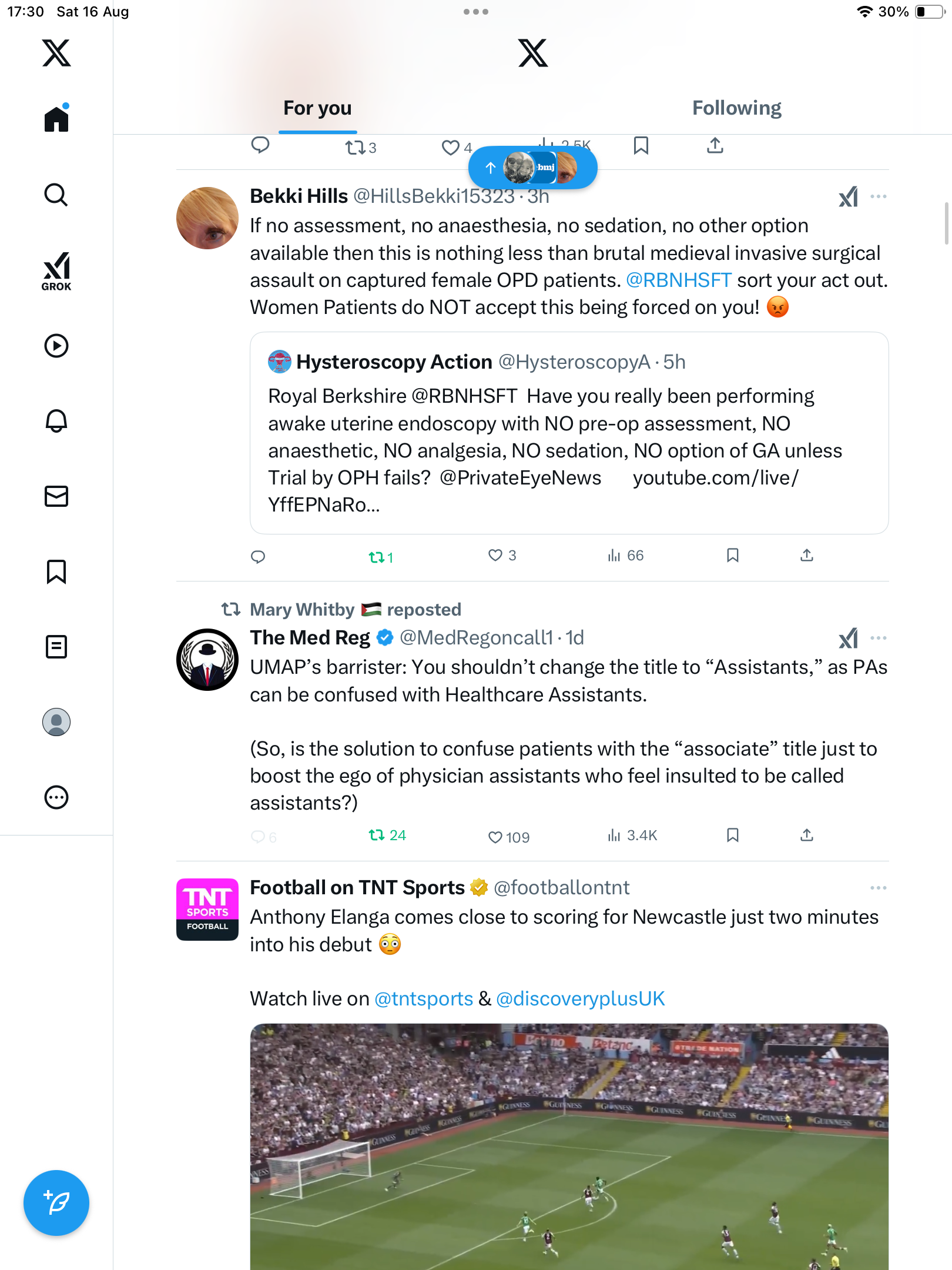The image size is (952, 1270).
Task: Share The Med Reg post
Action: click(807, 835)
